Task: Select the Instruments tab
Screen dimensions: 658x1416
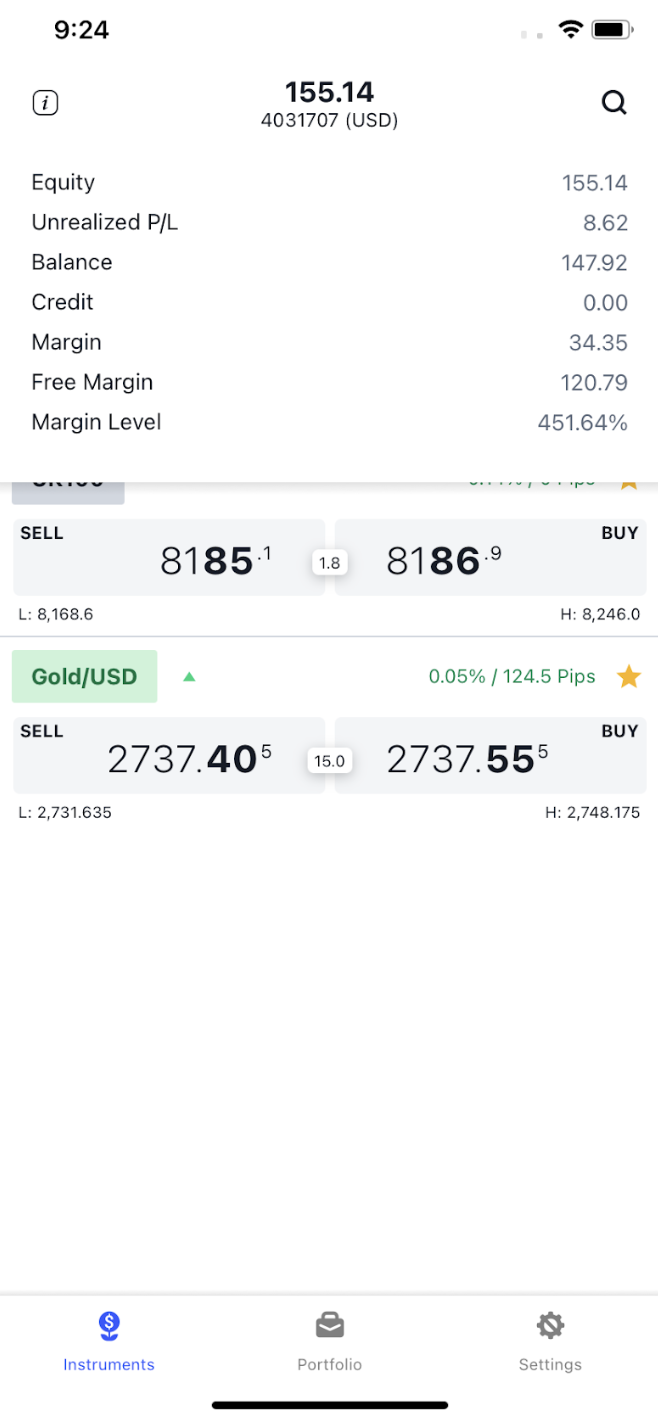Action: click(109, 1341)
